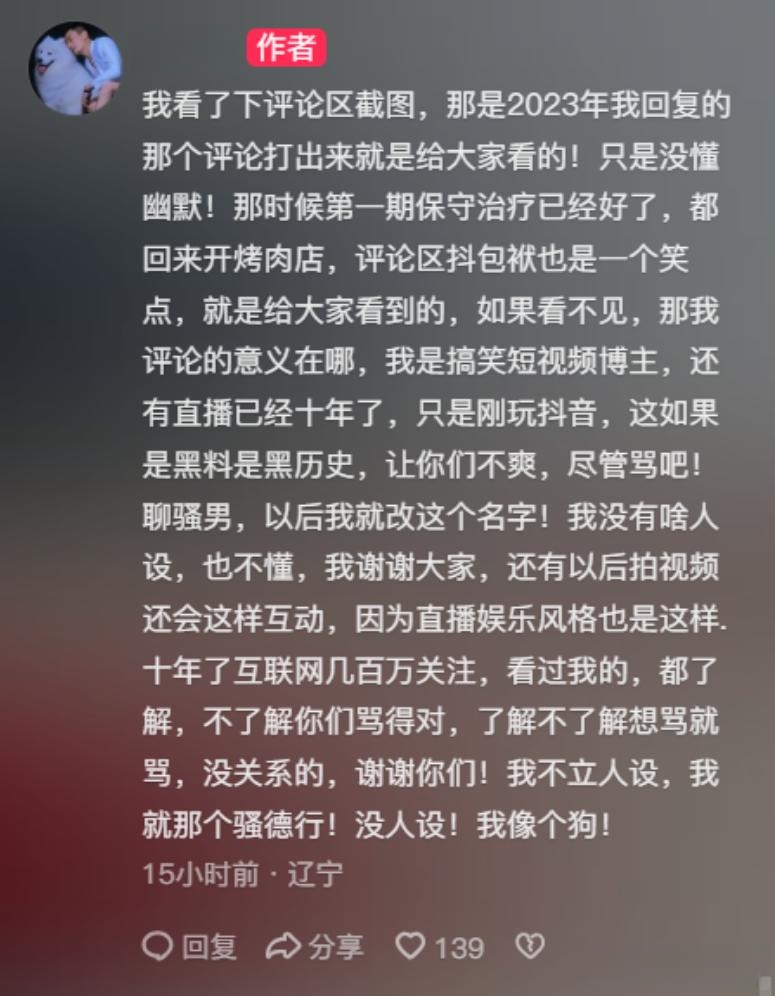The image size is (775, 996).
Task: Like the comment with 139 likes
Action: (411, 946)
